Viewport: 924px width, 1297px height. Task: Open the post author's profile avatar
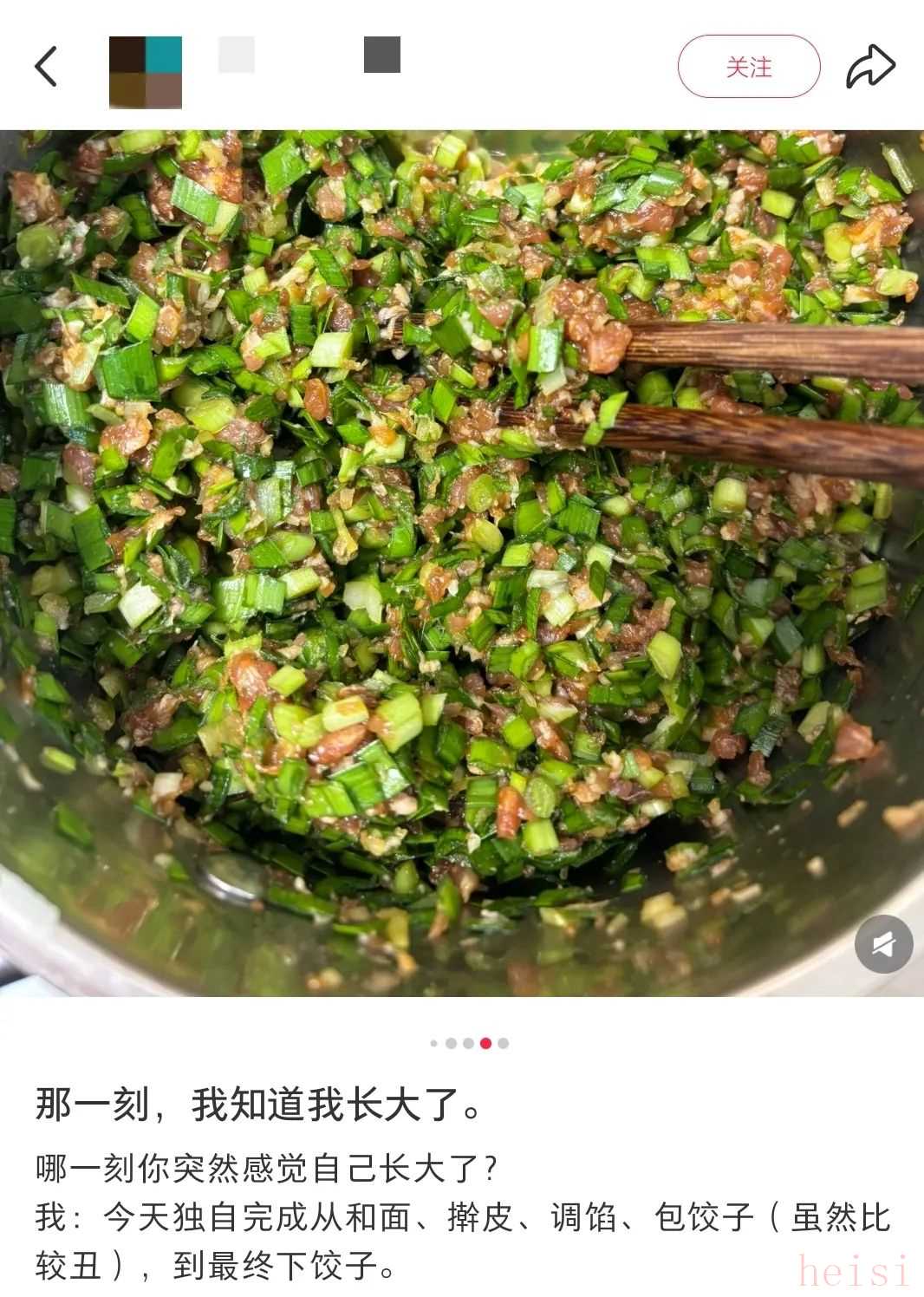tap(146, 72)
